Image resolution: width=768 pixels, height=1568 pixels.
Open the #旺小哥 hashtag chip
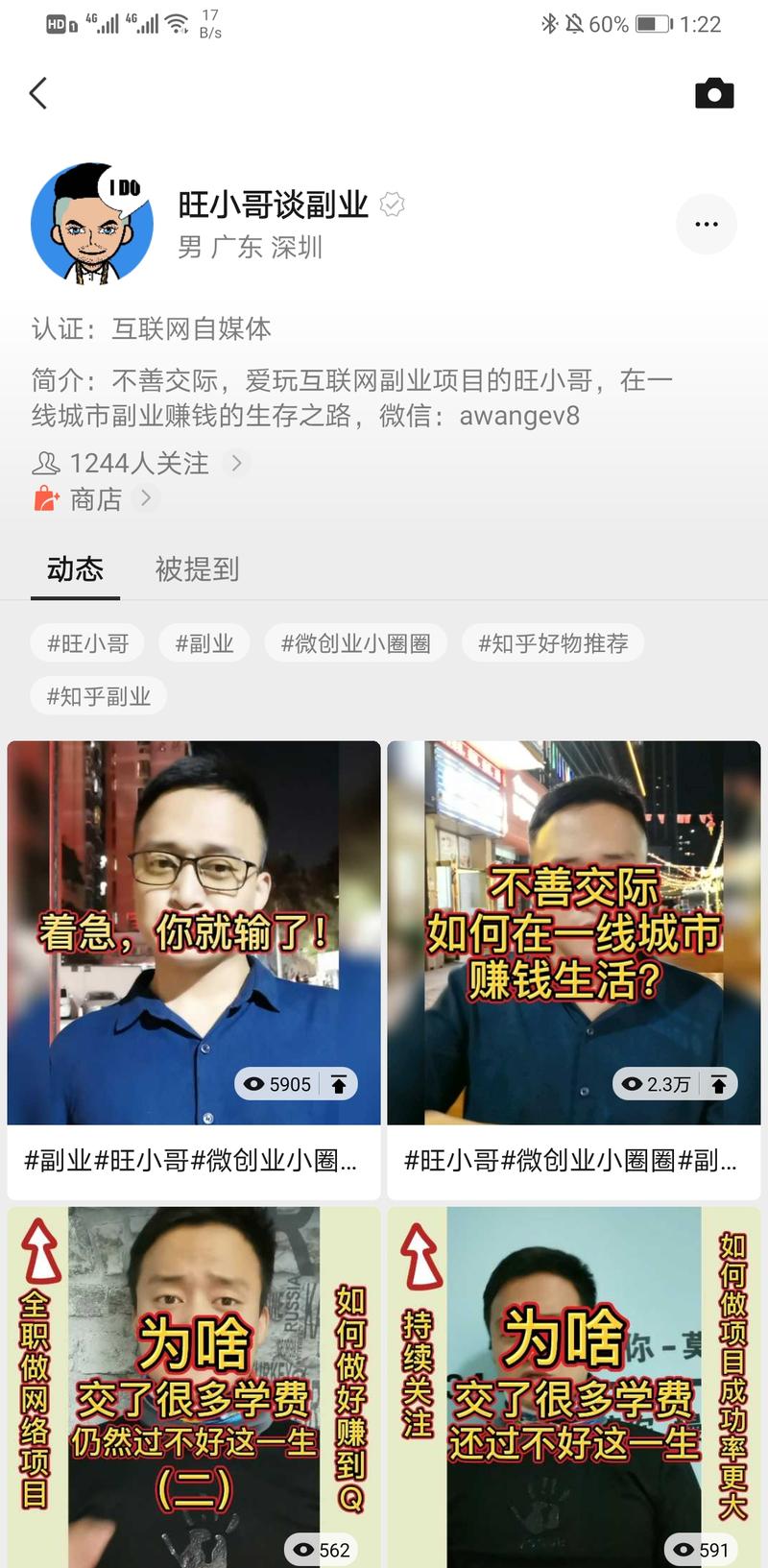click(86, 642)
